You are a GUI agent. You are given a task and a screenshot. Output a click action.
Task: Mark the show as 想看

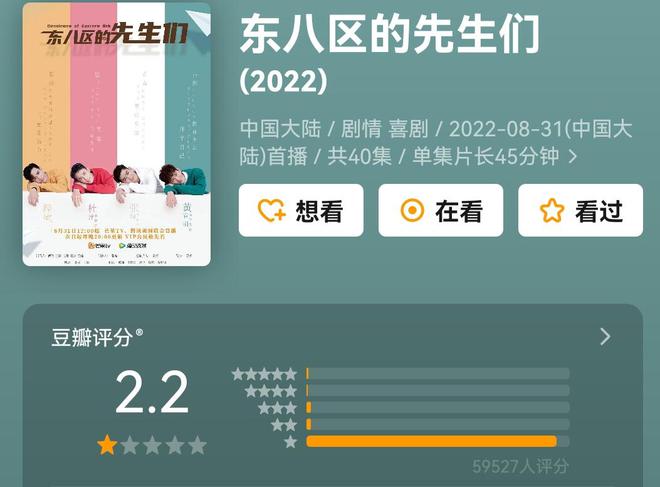(300, 210)
